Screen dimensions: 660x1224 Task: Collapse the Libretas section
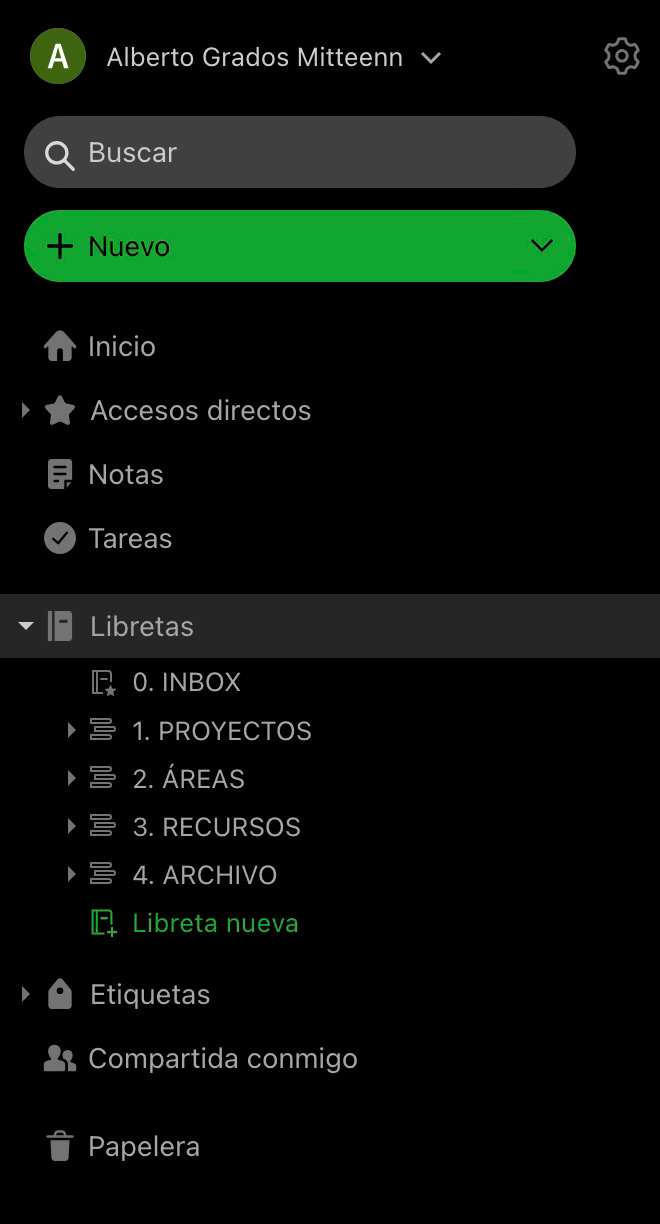tap(26, 626)
